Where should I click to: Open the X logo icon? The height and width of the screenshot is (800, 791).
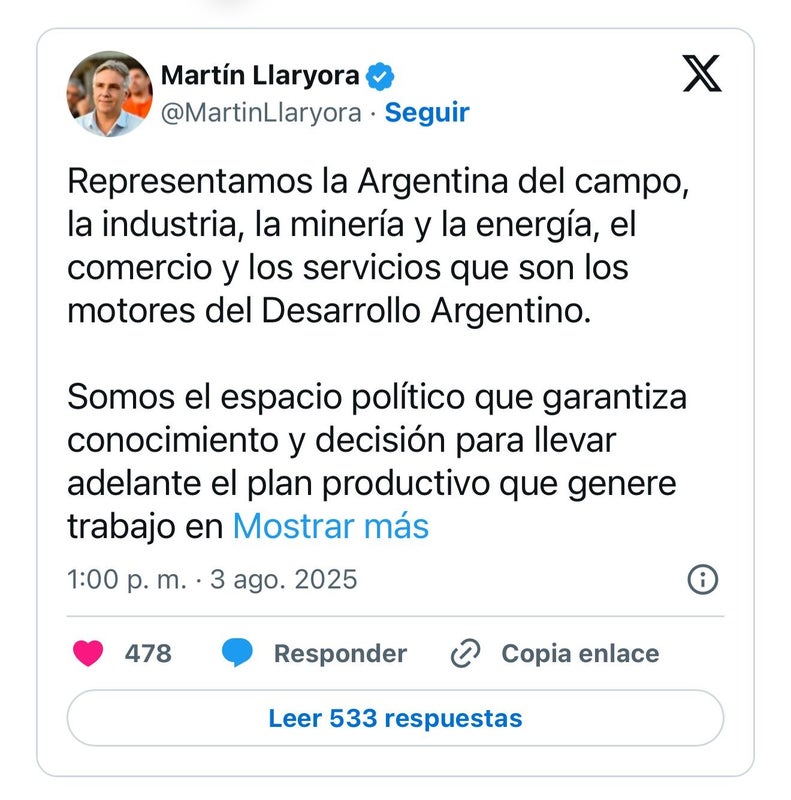pos(702,74)
